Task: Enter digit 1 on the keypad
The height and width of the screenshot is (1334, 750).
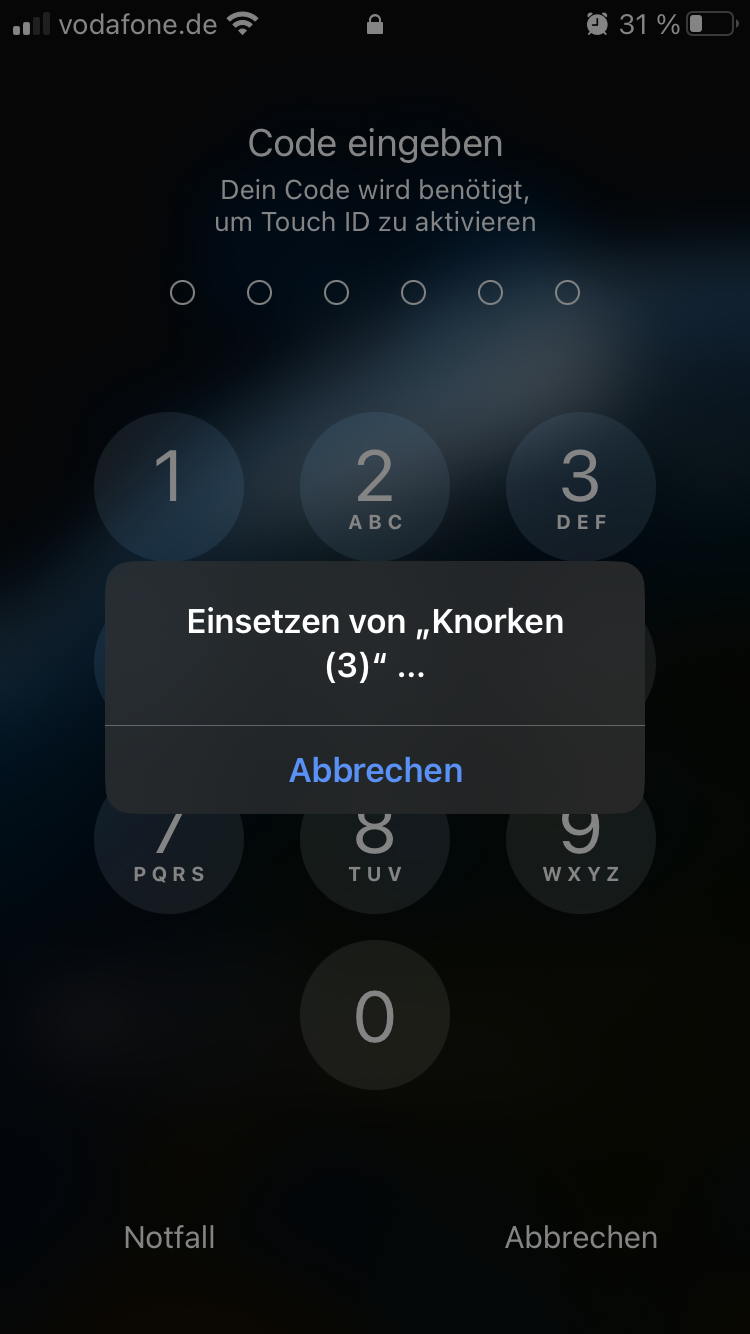Action: click(x=169, y=487)
